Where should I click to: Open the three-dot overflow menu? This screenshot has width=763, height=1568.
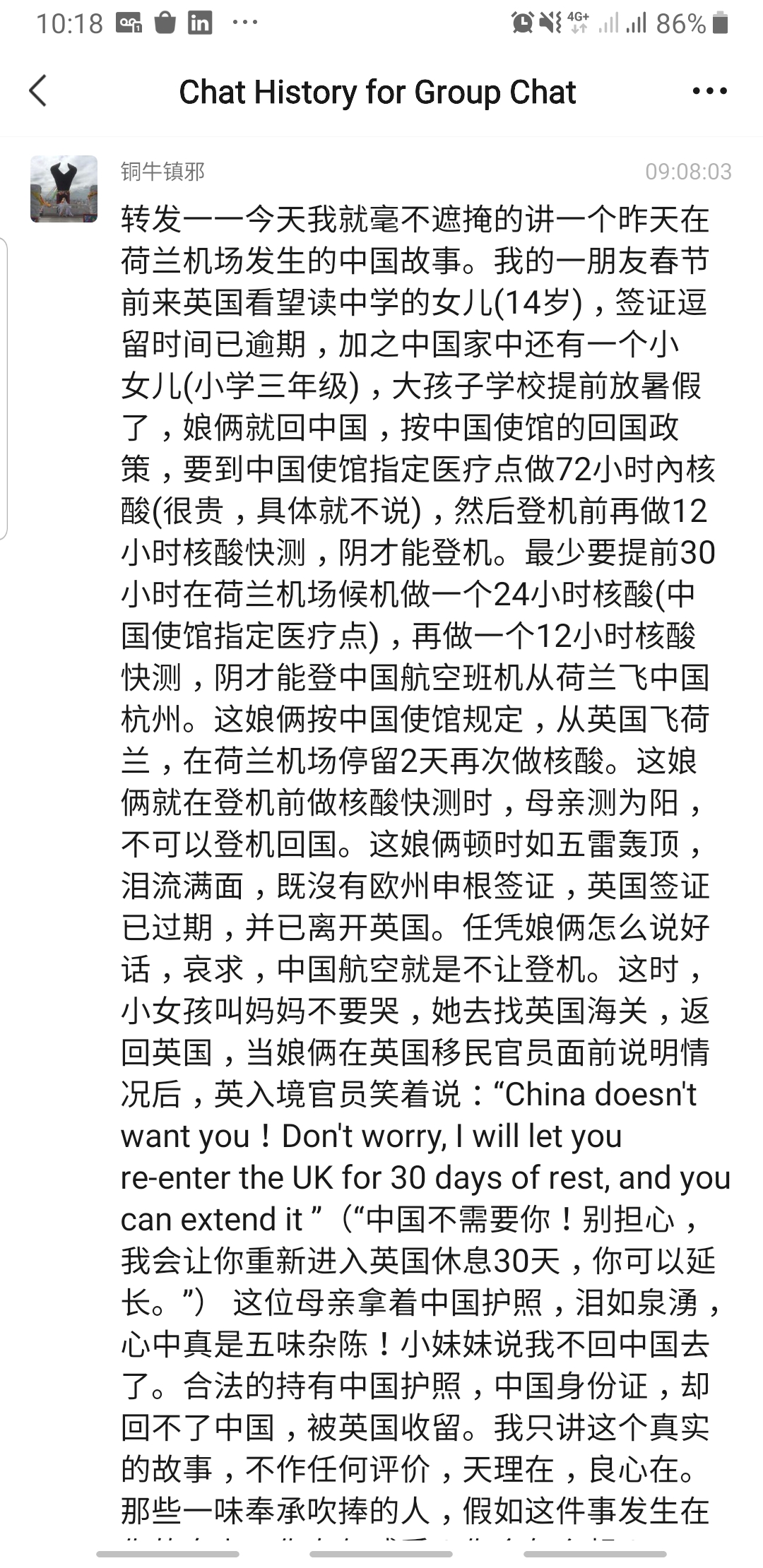tap(709, 91)
